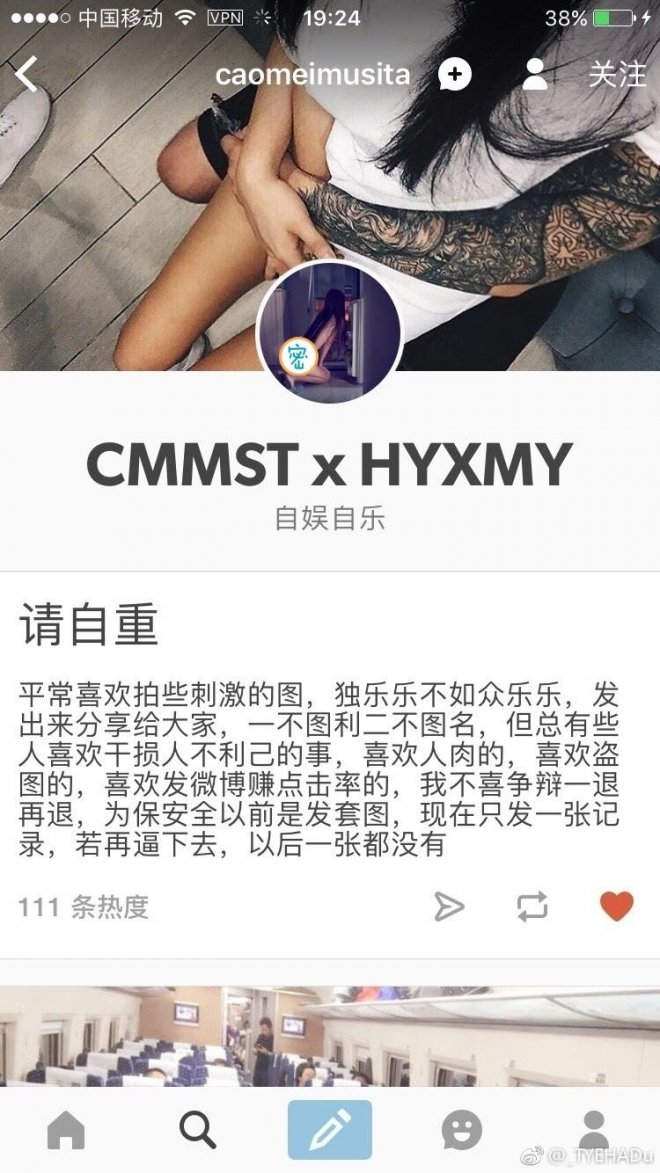Open the train photo post
Screen dimensions: 660x1173
pyautogui.click(x=330, y=1035)
